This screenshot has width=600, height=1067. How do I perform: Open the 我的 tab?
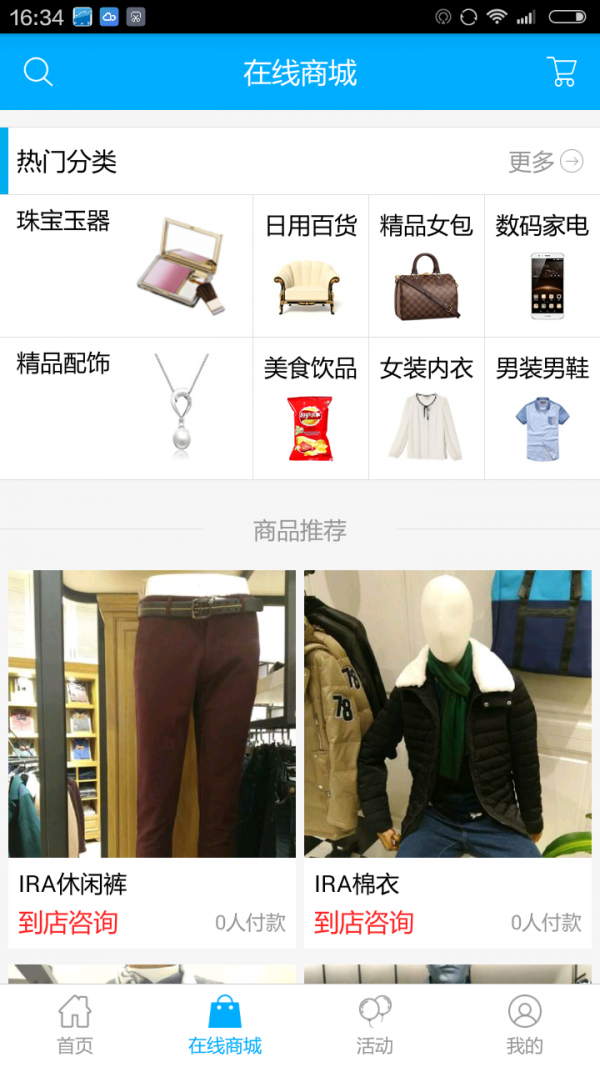[524, 1025]
